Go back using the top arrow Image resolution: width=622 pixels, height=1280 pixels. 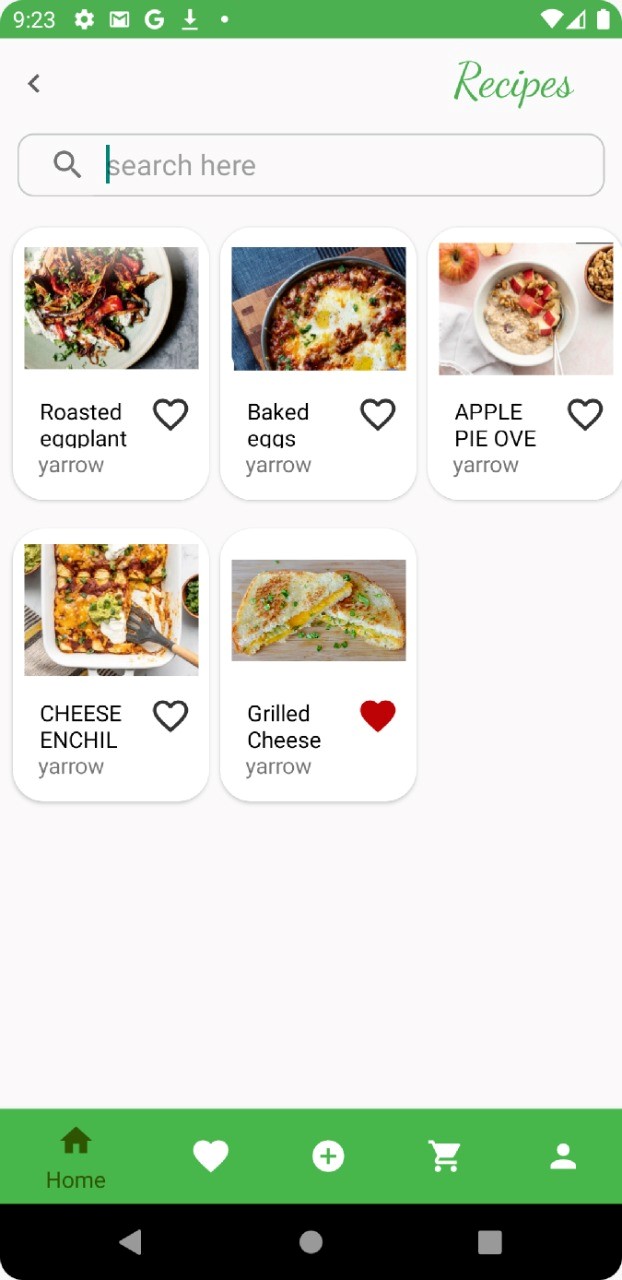click(x=34, y=84)
